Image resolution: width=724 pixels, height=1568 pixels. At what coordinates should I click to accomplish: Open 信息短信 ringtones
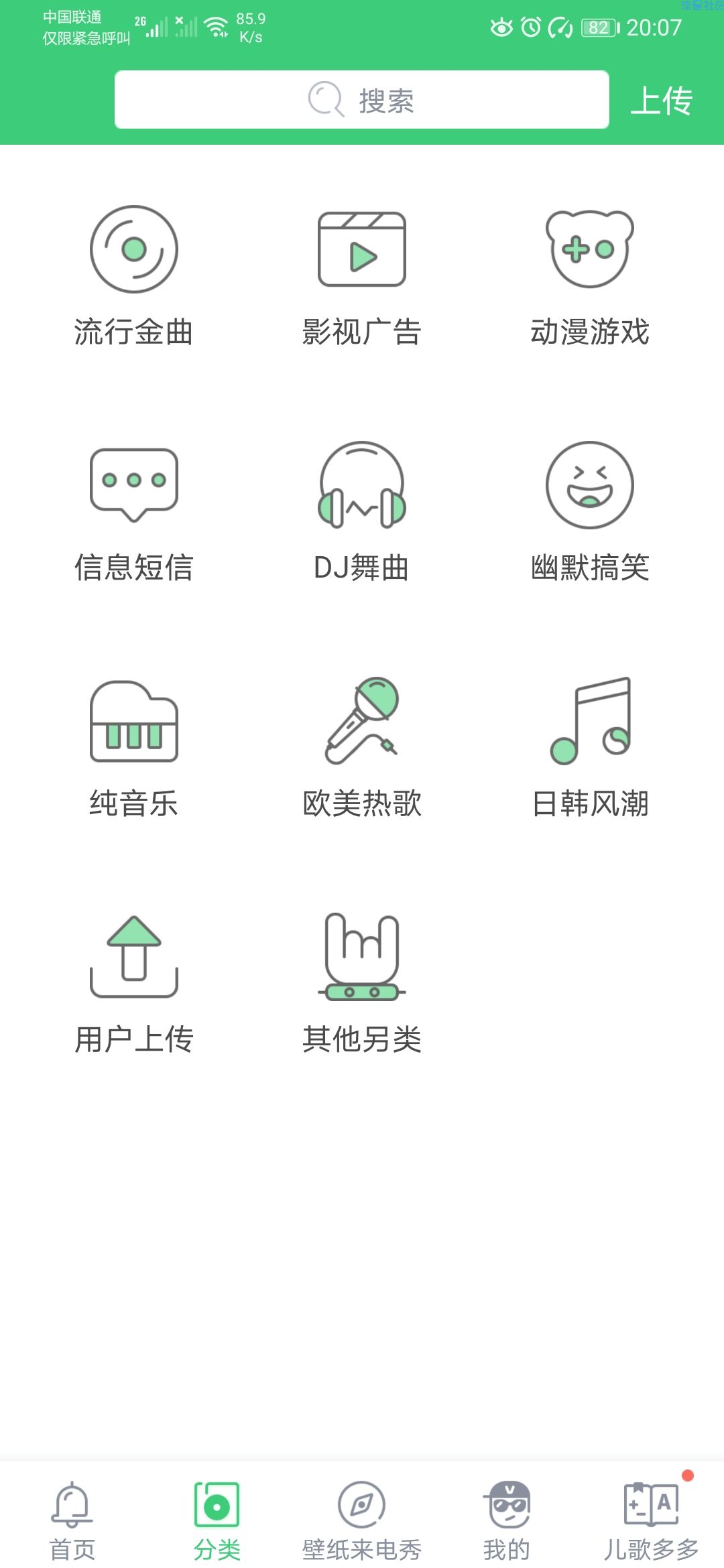(134, 512)
